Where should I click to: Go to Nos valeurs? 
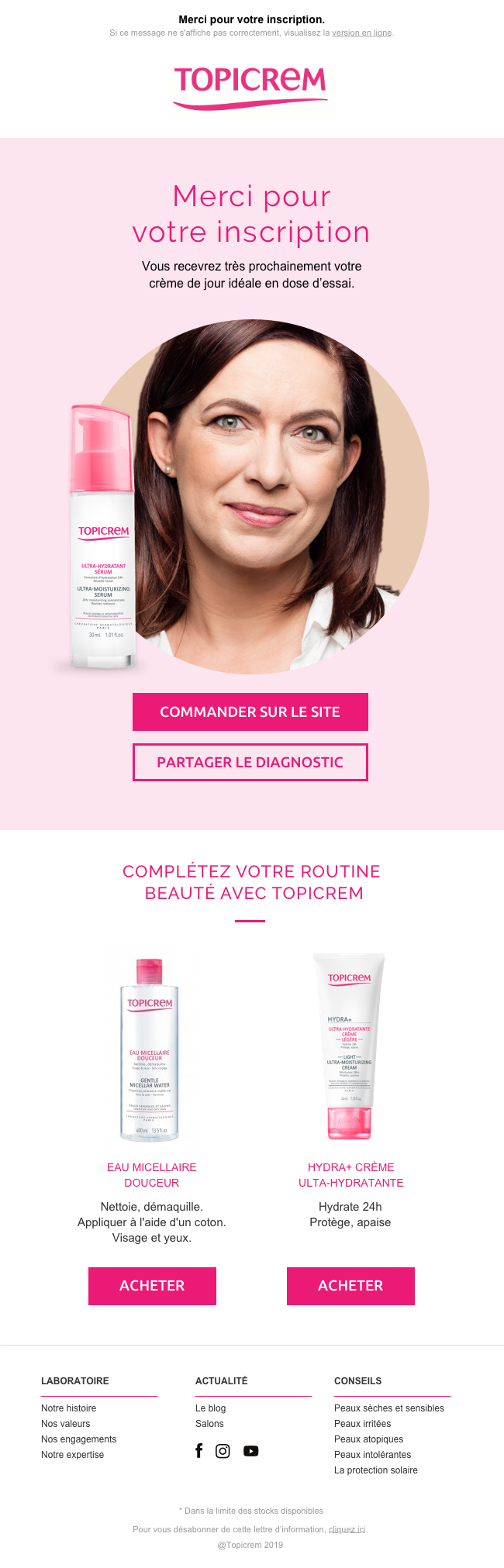pyautogui.click(x=65, y=1424)
